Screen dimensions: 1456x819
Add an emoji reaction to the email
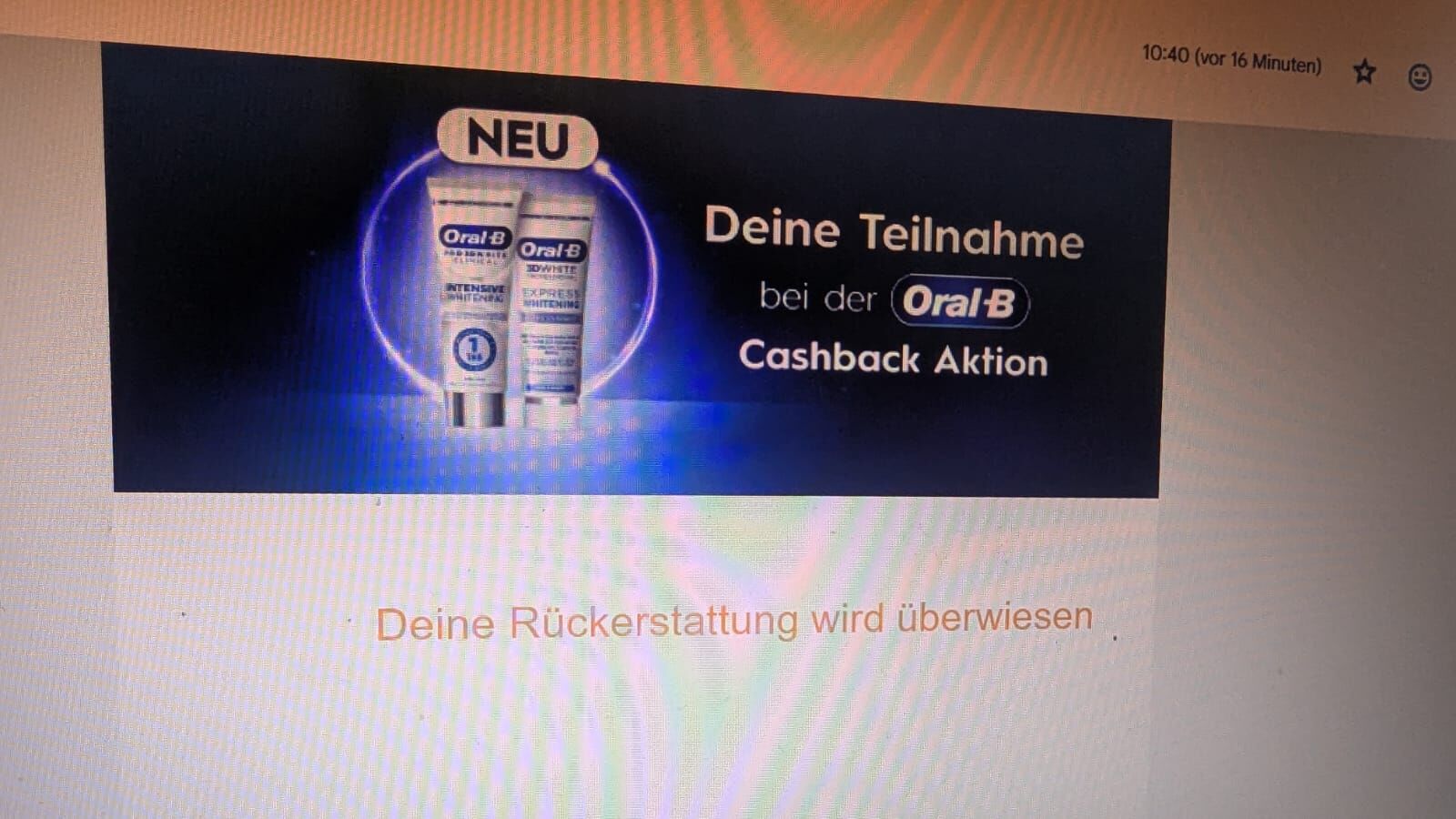pos(1420,76)
